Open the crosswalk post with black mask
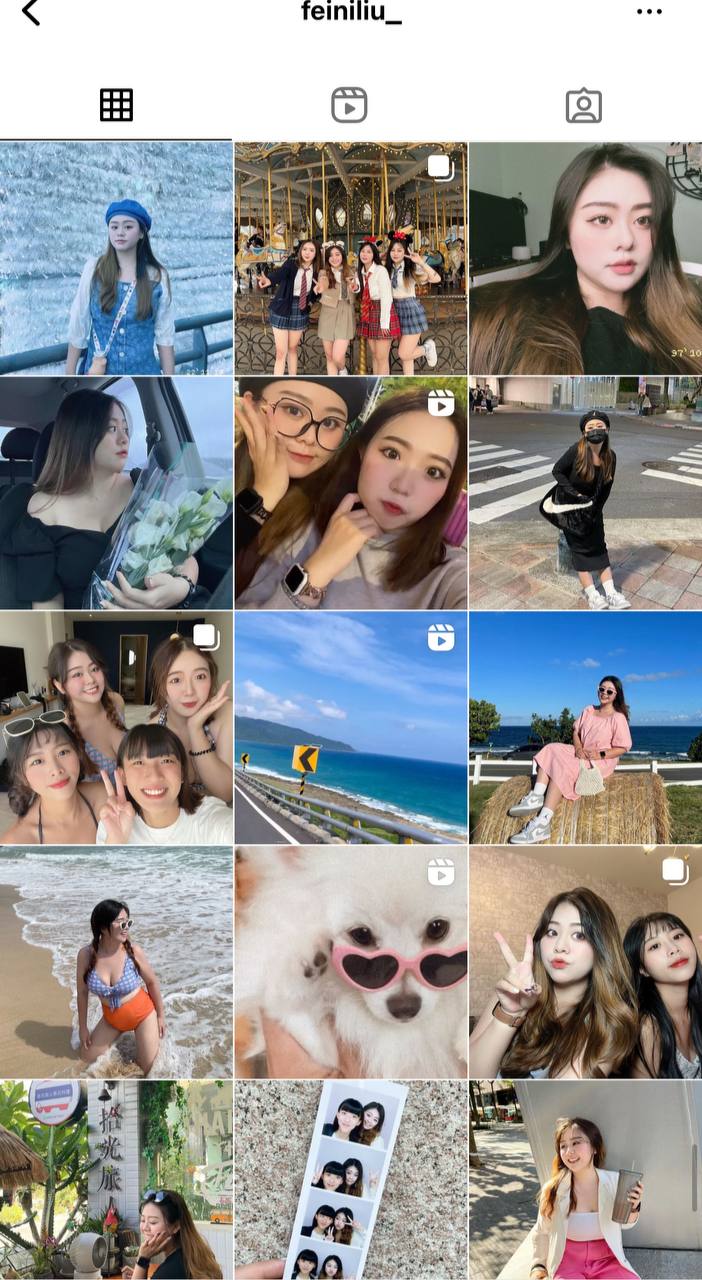Image resolution: width=702 pixels, height=1280 pixels. tap(585, 493)
